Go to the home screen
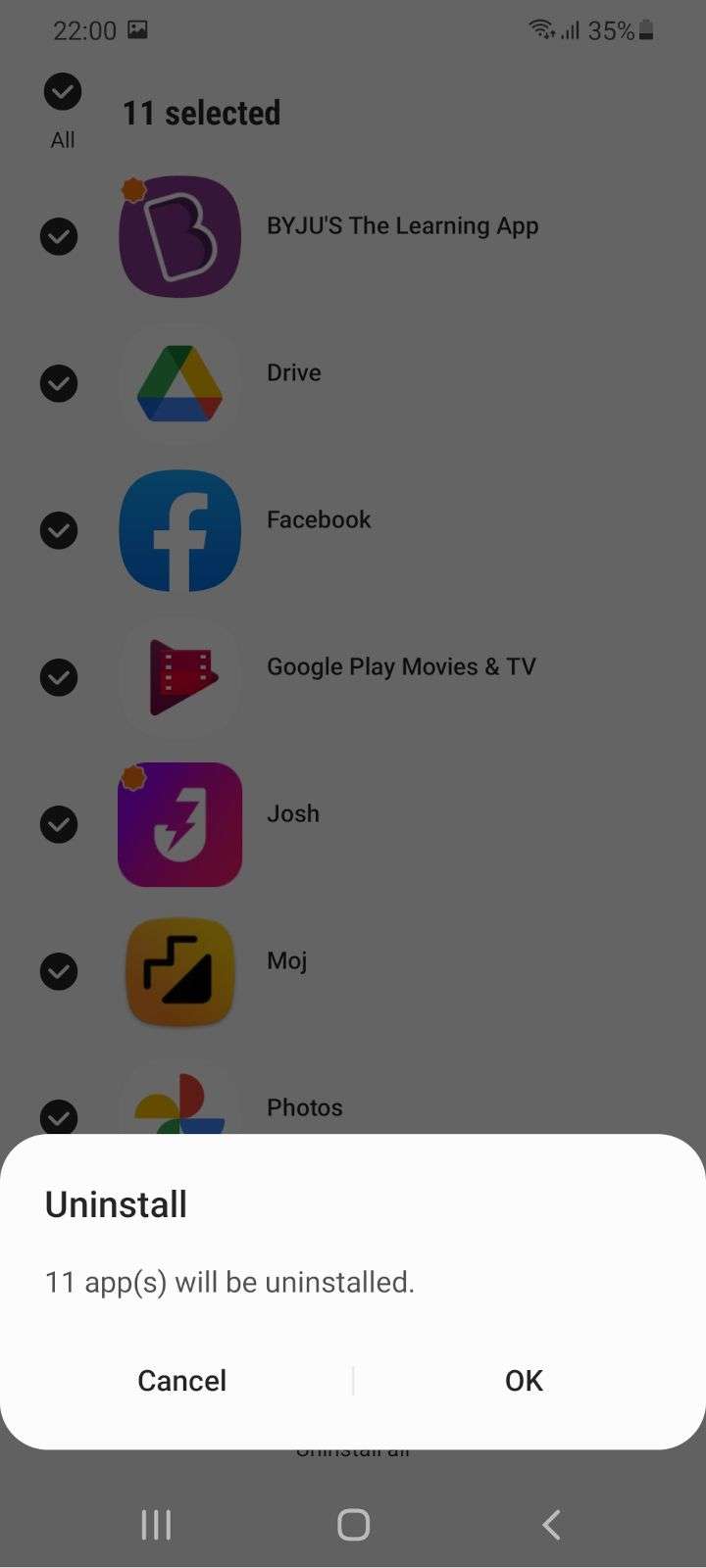This screenshot has height=1568, width=706. tap(353, 1524)
